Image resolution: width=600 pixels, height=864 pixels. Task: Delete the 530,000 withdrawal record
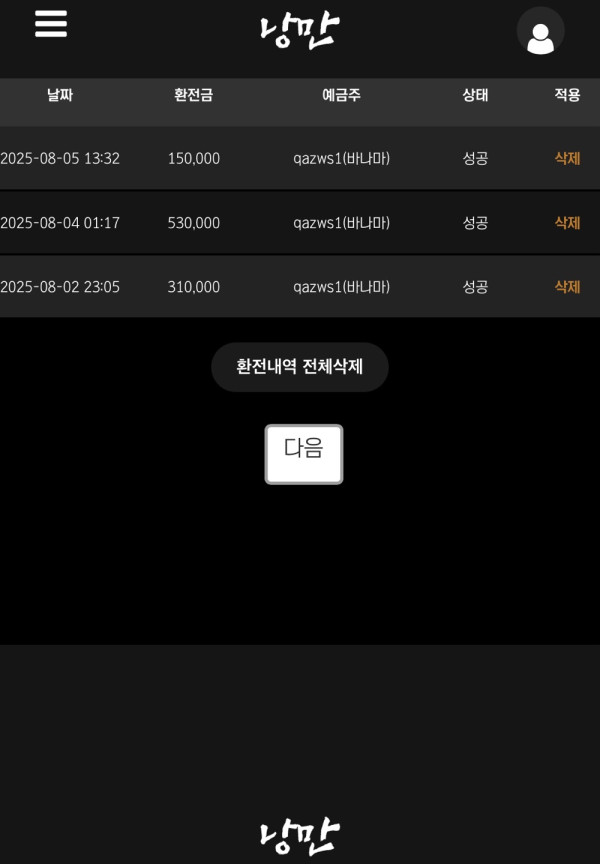(567, 222)
